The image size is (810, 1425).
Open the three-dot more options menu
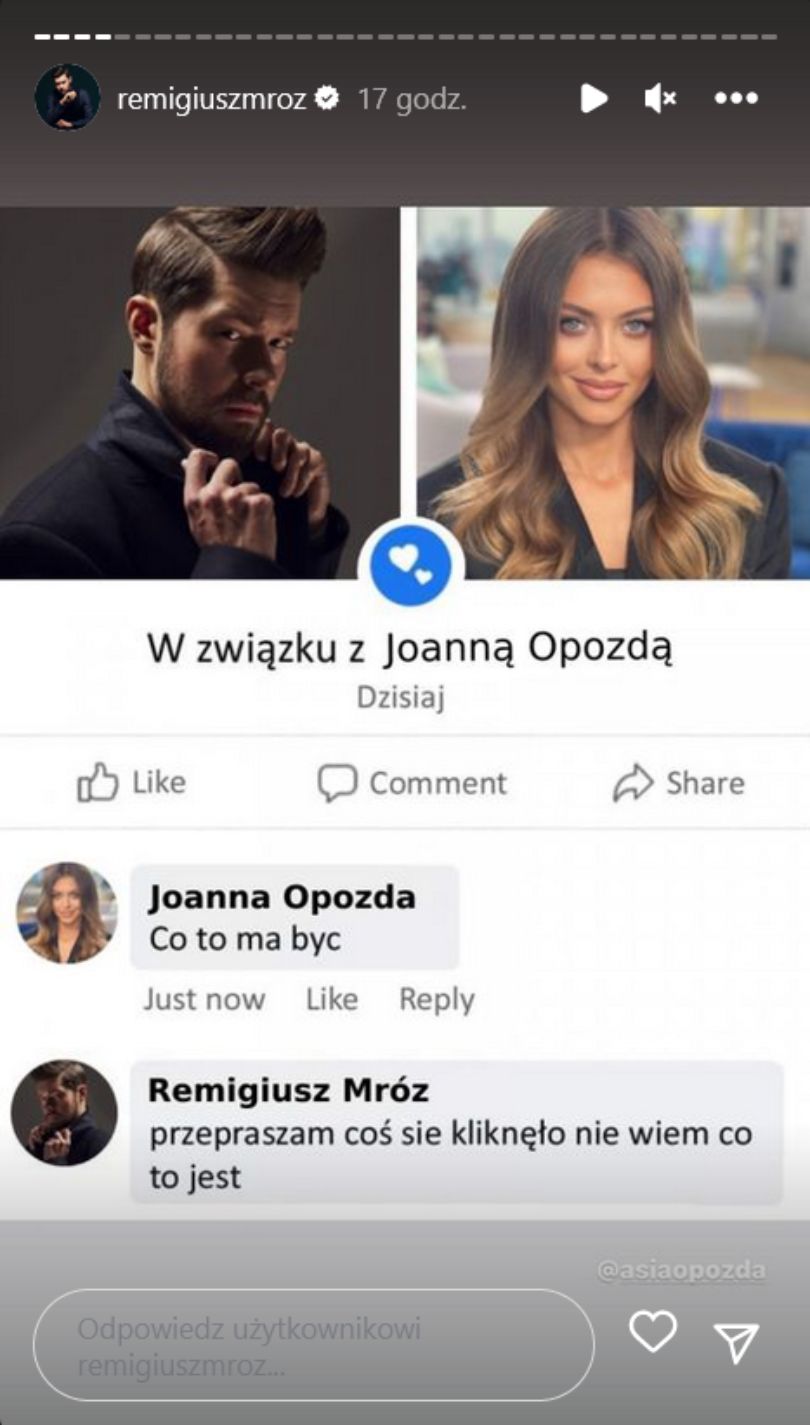pos(736,98)
